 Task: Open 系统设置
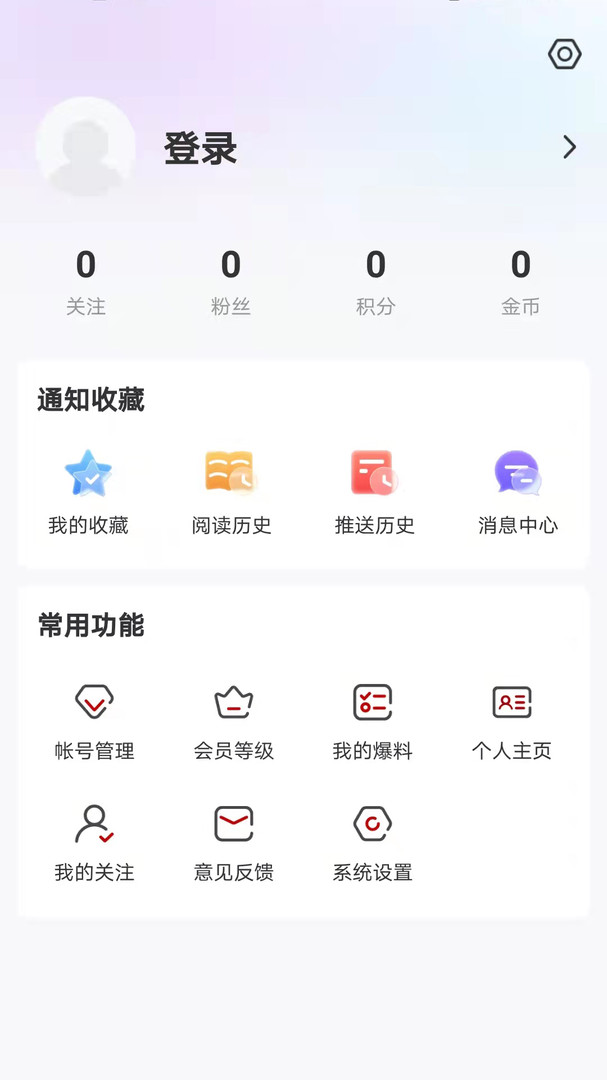tap(372, 842)
